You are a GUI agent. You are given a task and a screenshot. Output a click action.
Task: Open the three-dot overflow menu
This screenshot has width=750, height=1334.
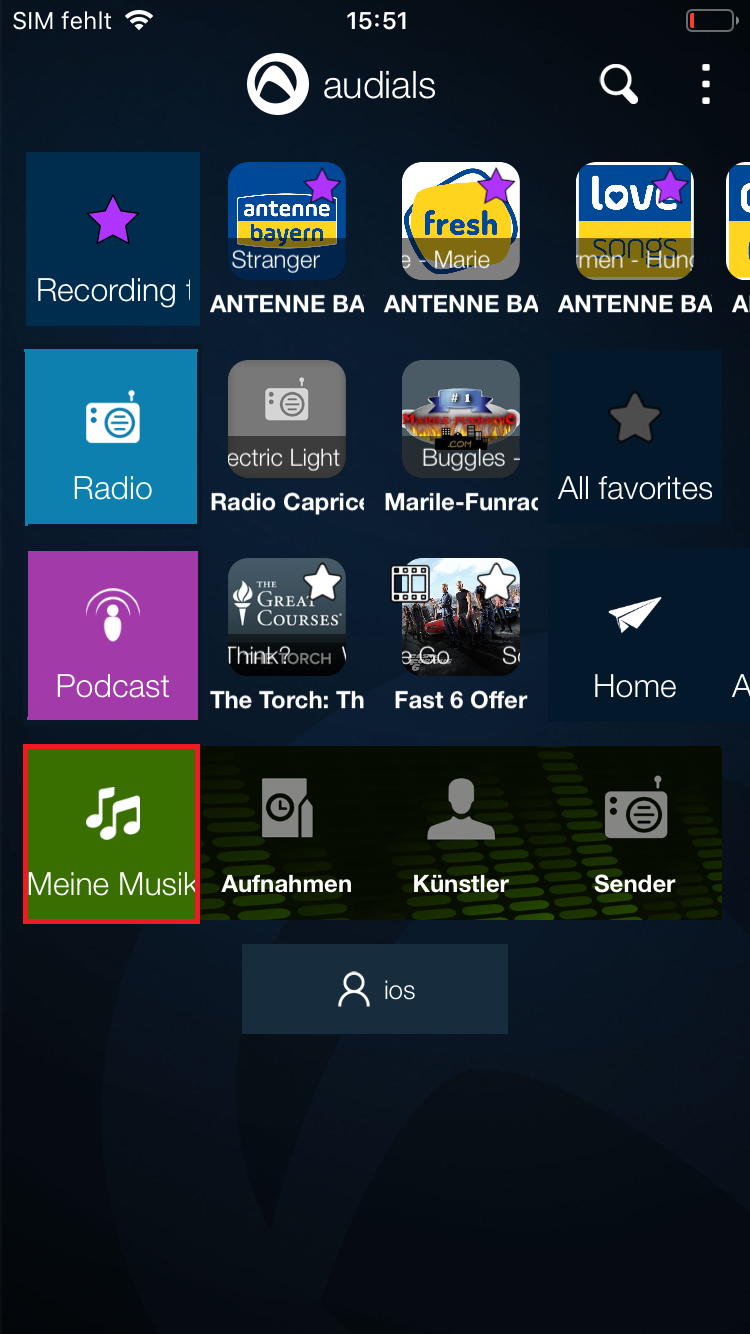pos(706,85)
